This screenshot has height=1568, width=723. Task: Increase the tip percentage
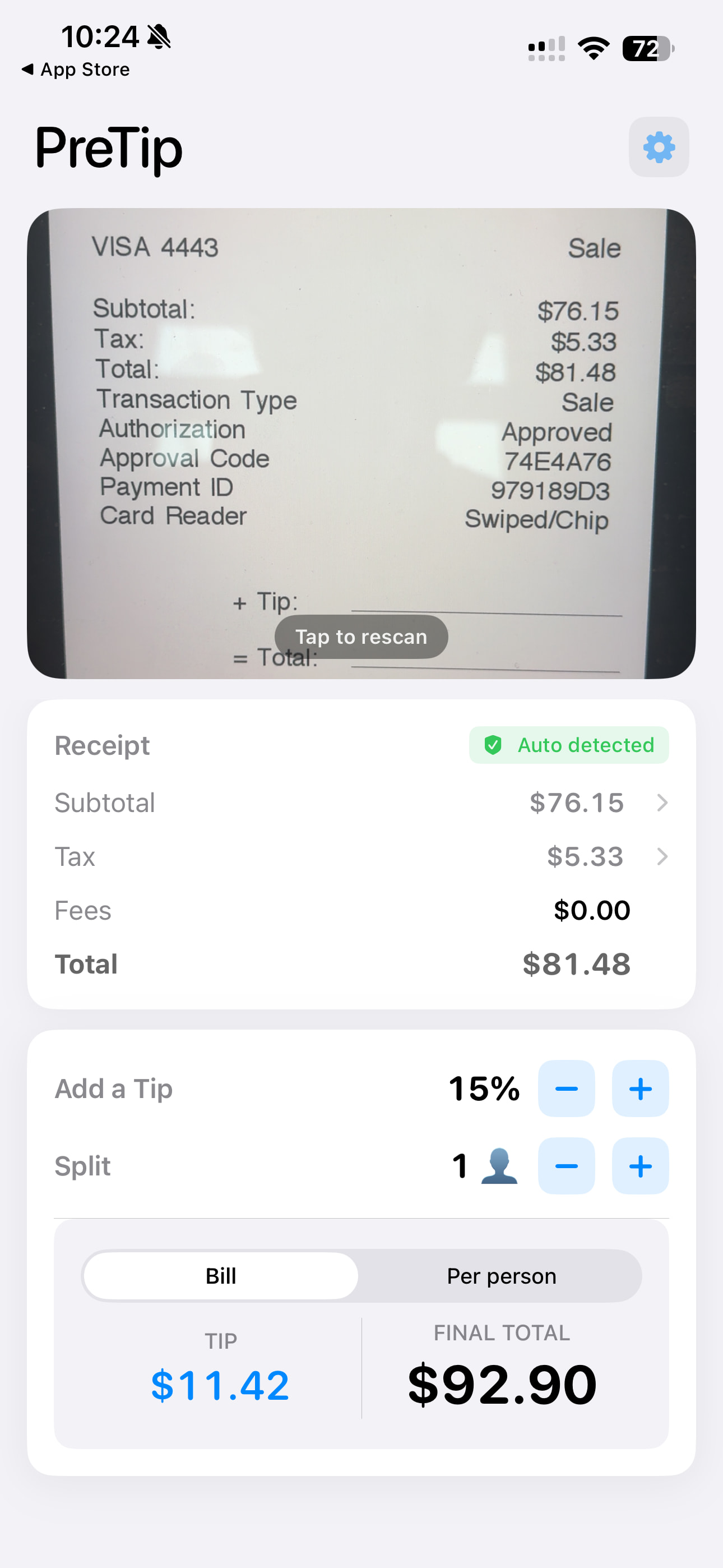639,1089
